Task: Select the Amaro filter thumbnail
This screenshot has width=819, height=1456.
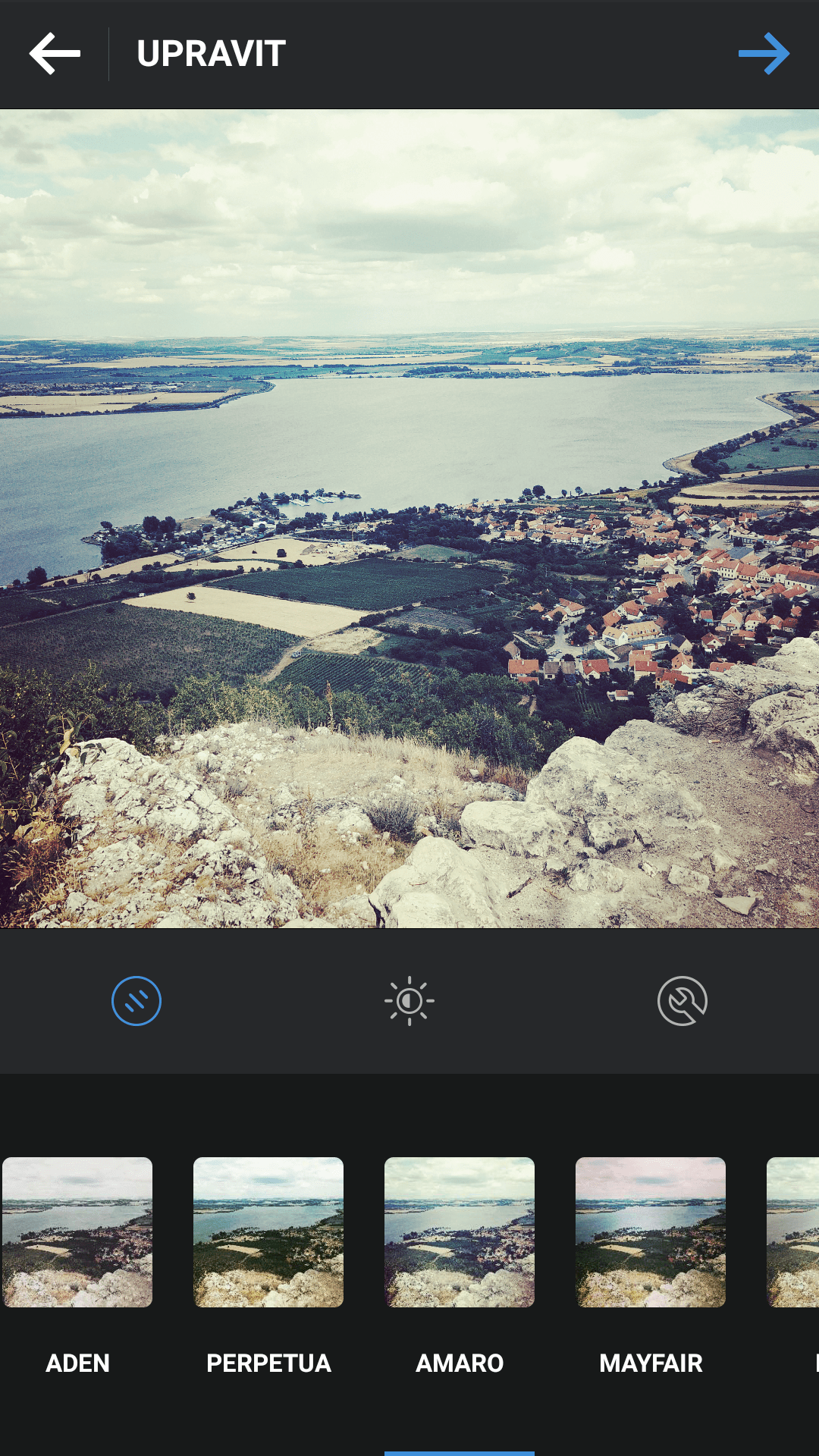Action: click(460, 1232)
